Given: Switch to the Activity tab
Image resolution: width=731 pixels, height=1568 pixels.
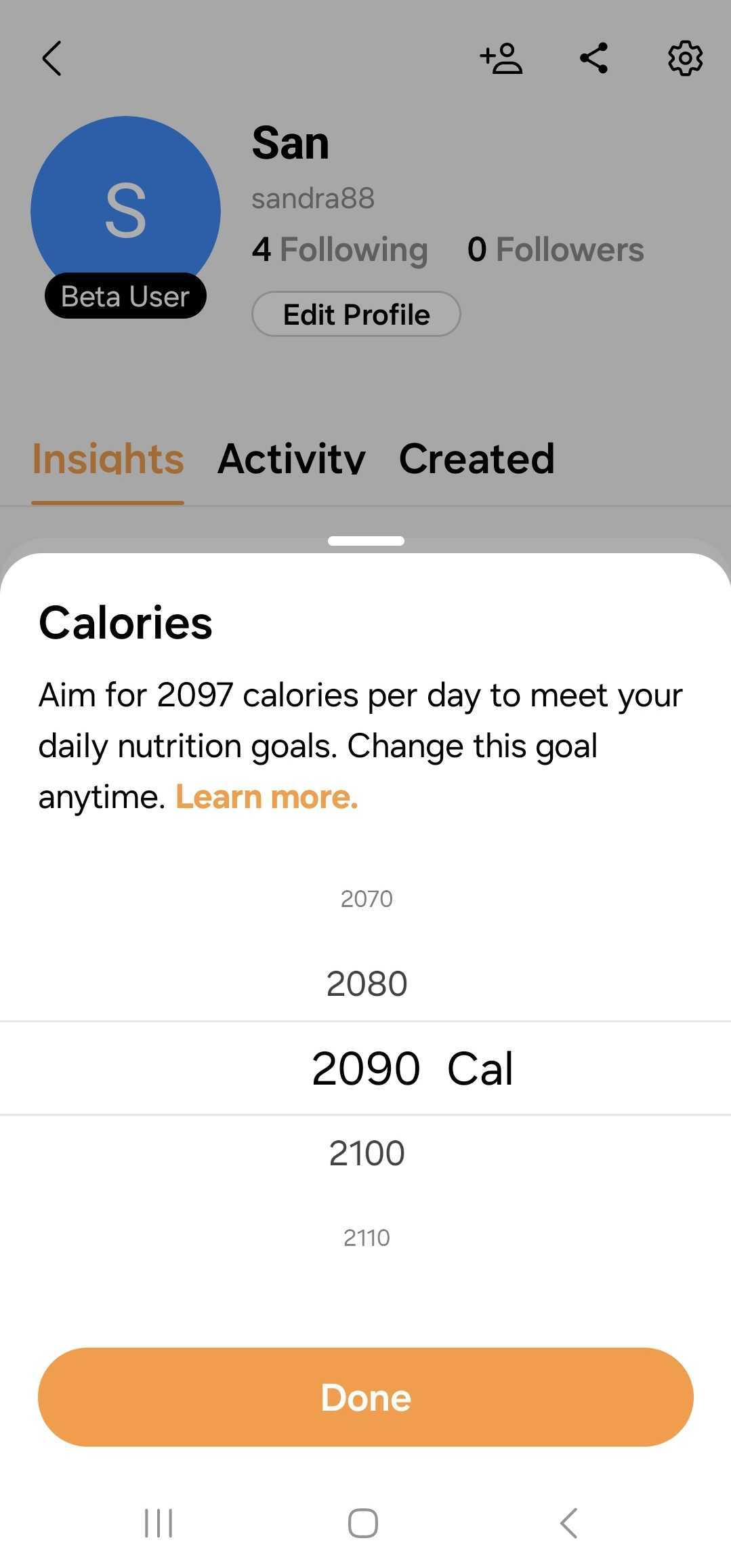Looking at the screenshot, I should (291, 458).
